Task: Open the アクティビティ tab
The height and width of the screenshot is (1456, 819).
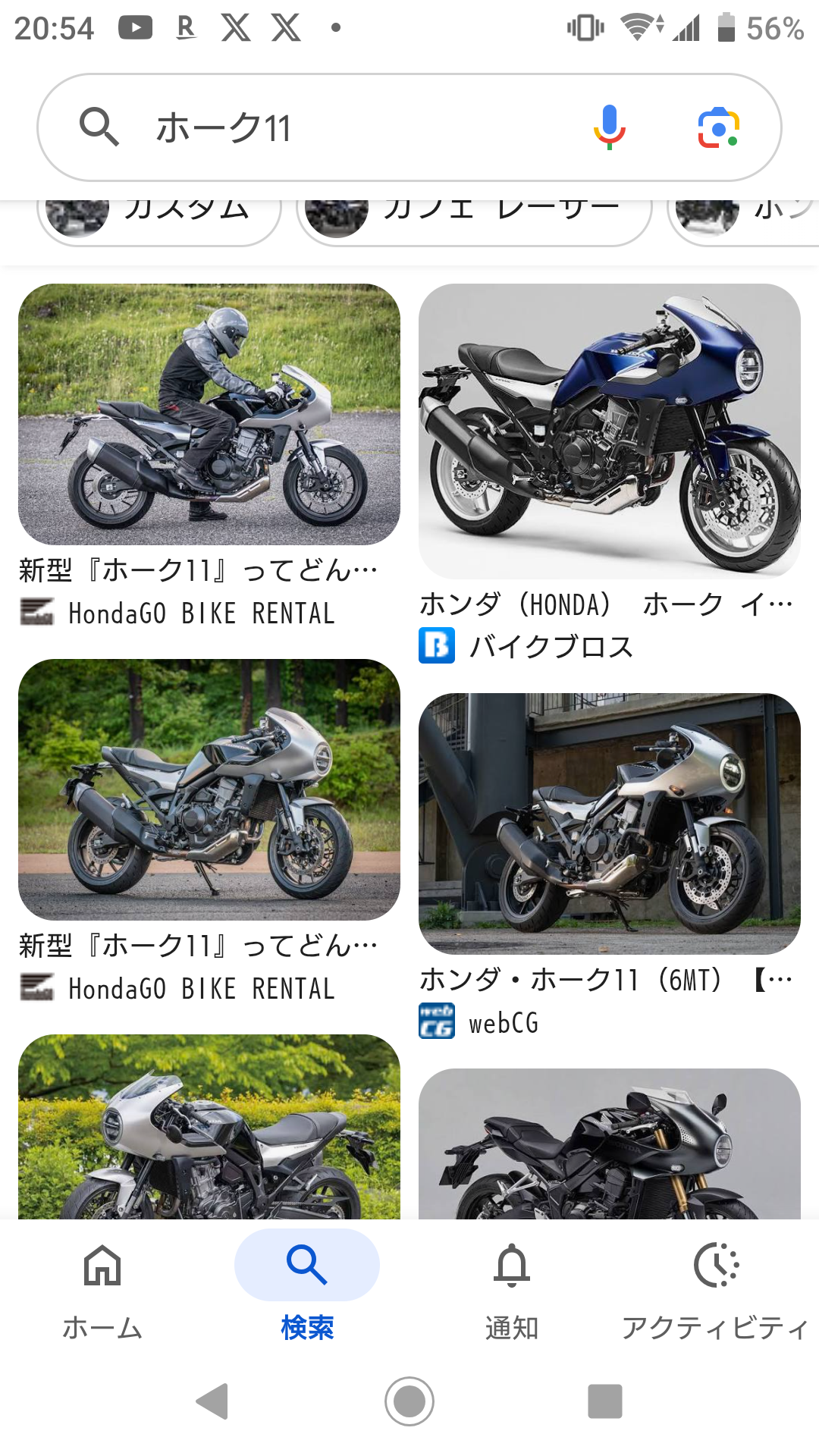Action: click(716, 1287)
